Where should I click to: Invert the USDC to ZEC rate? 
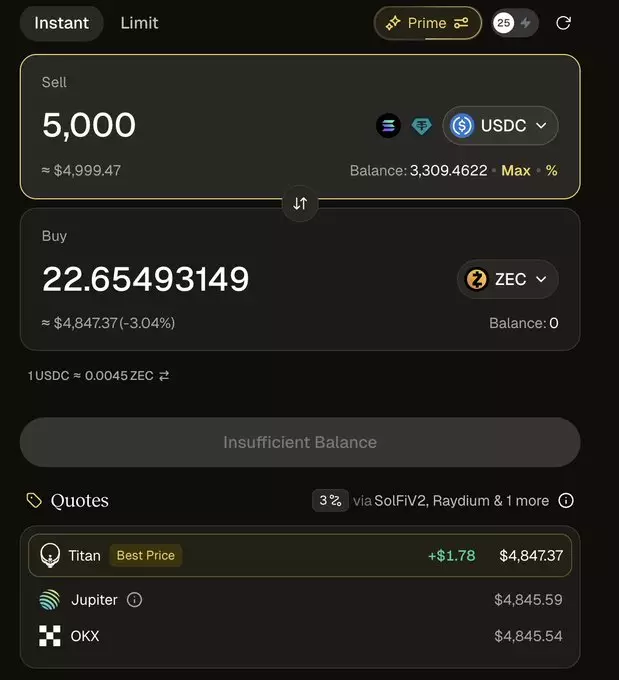pos(164,376)
